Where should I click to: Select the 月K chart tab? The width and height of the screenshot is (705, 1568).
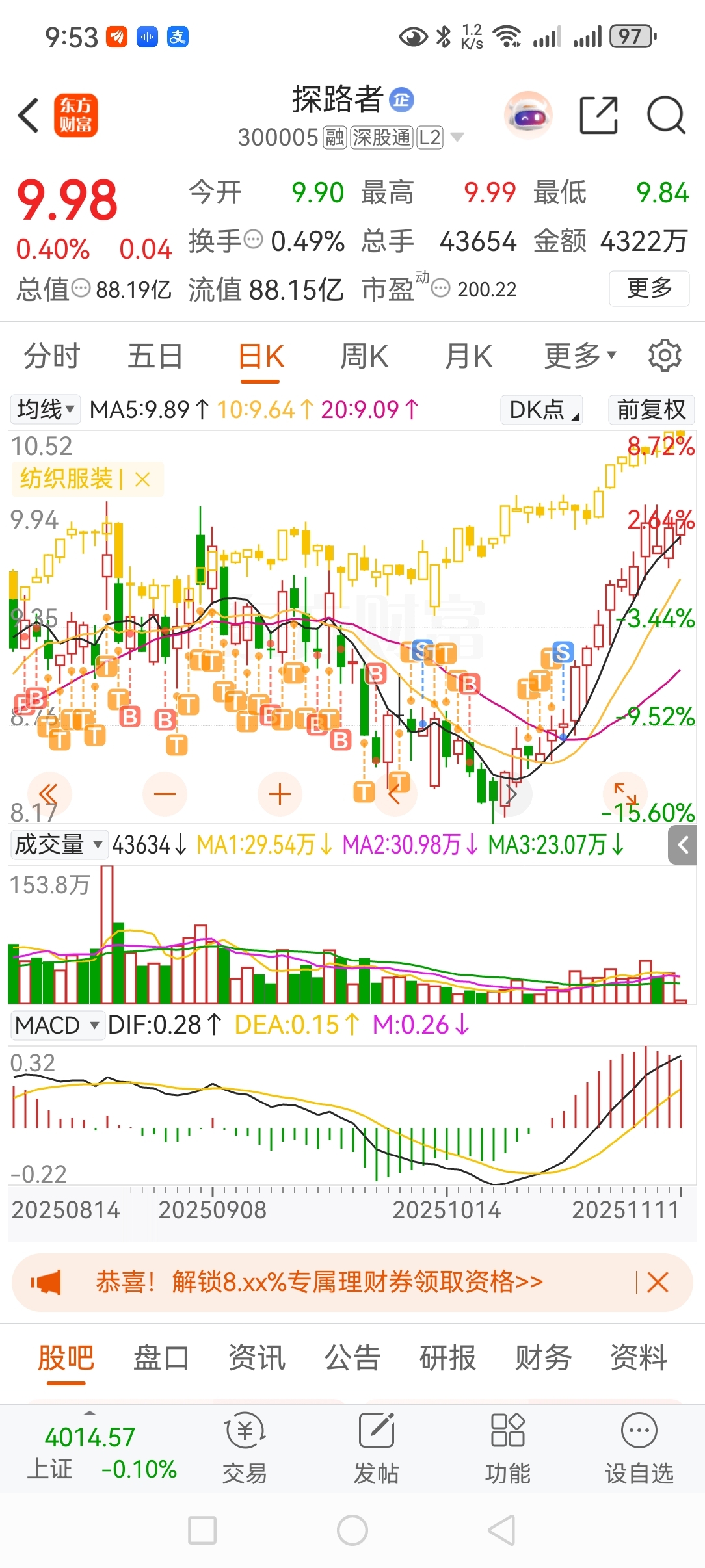(468, 356)
